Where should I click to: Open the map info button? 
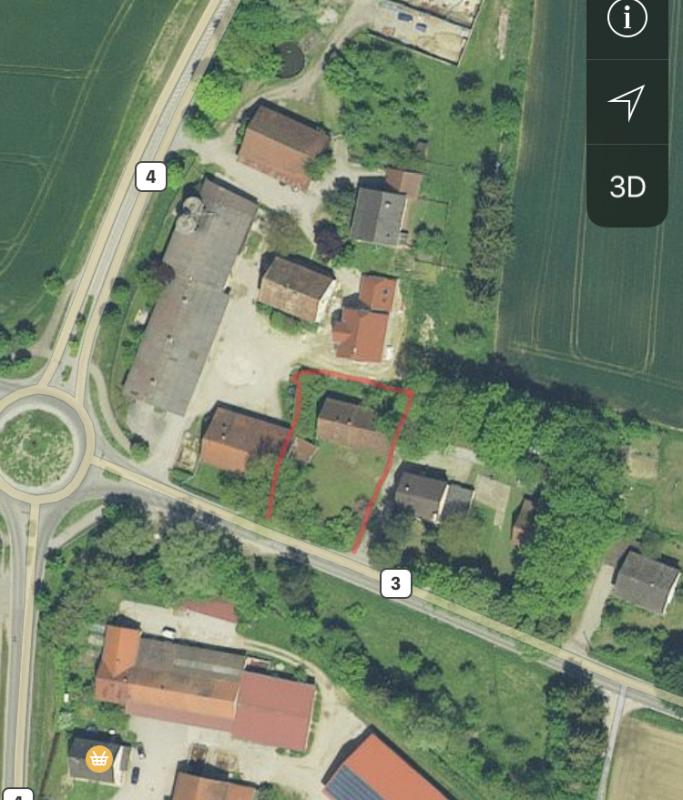tap(627, 19)
